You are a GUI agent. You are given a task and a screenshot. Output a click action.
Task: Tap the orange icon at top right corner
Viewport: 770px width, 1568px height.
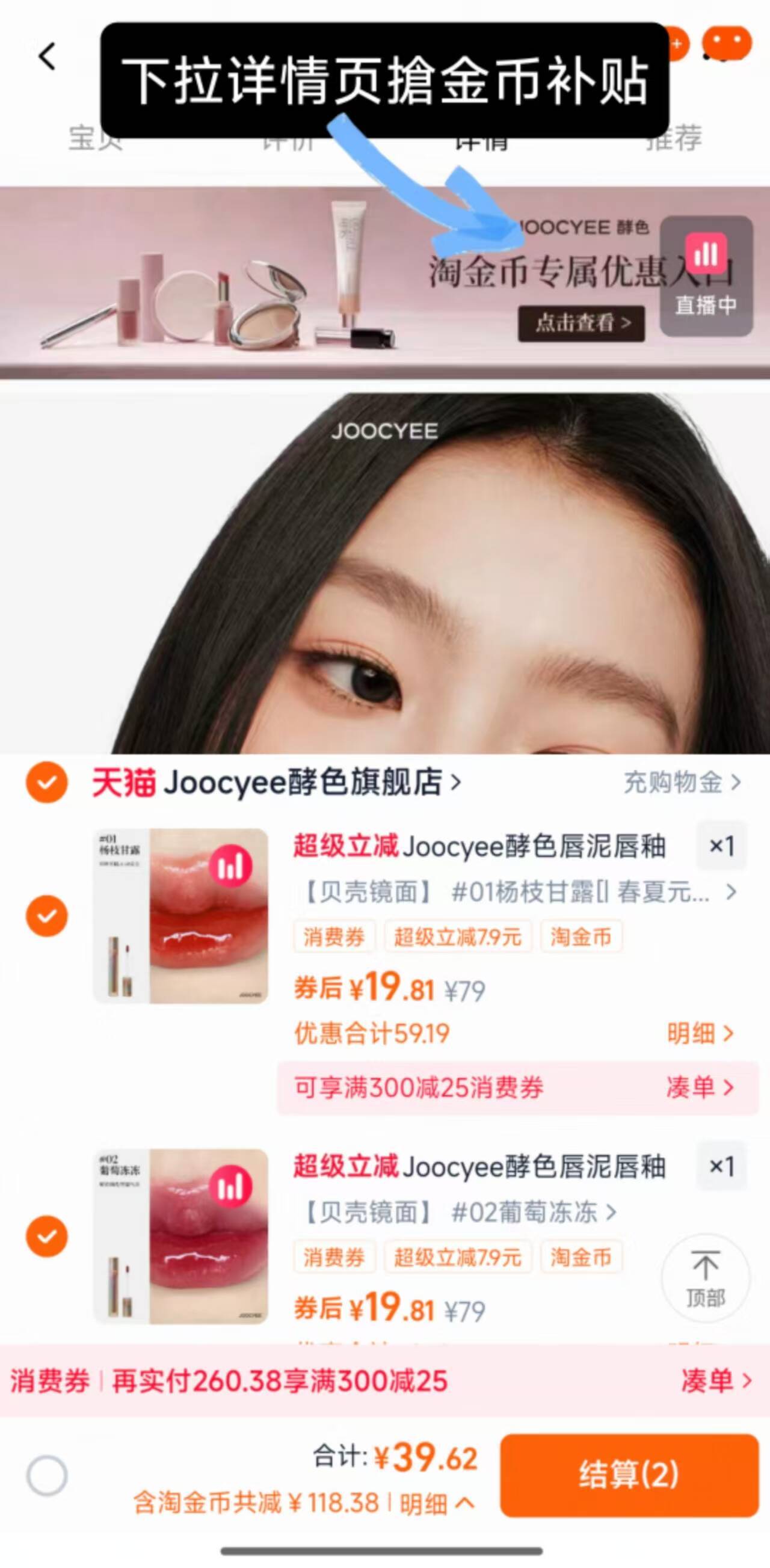click(x=728, y=43)
